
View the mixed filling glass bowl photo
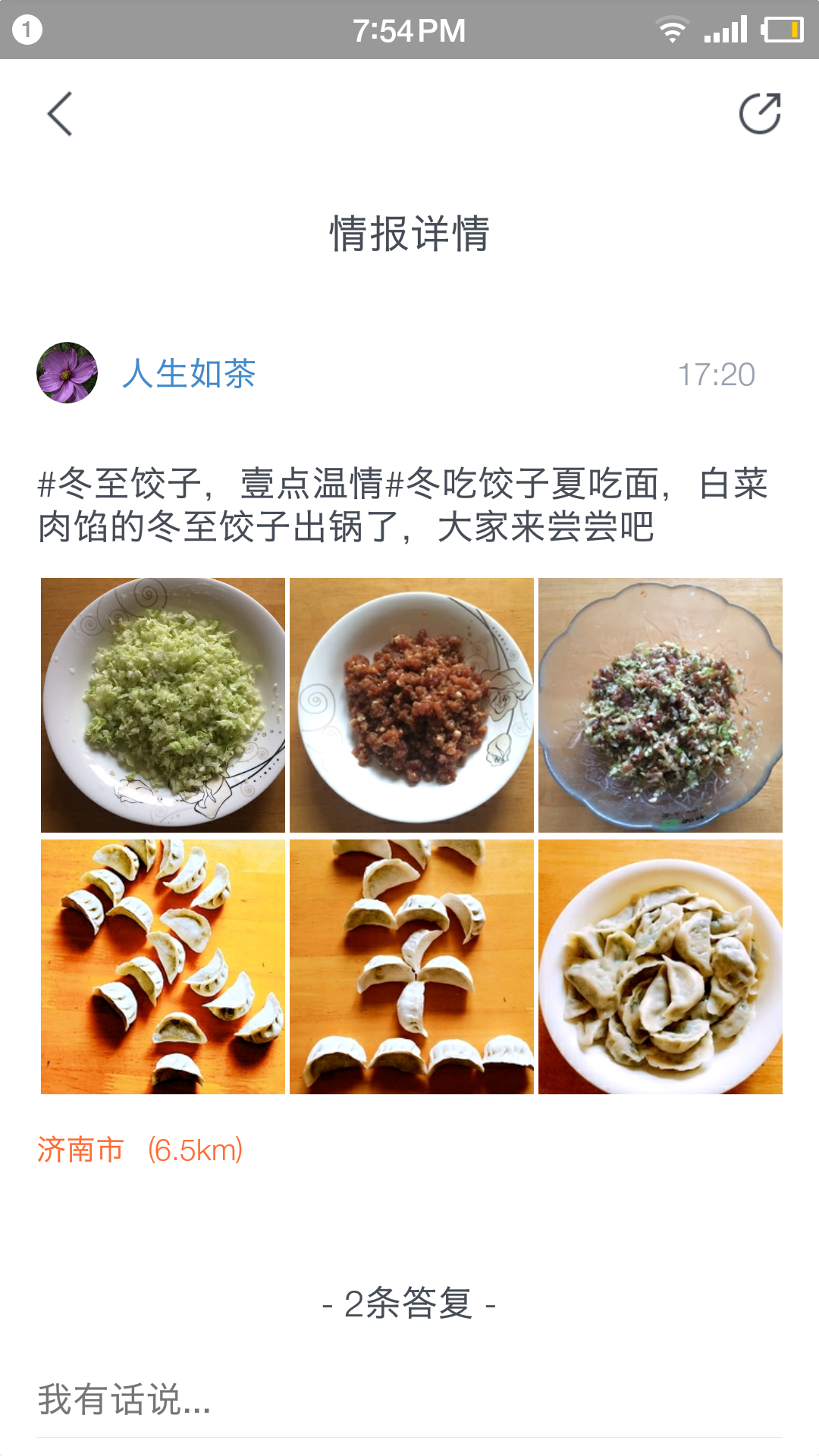click(x=661, y=704)
